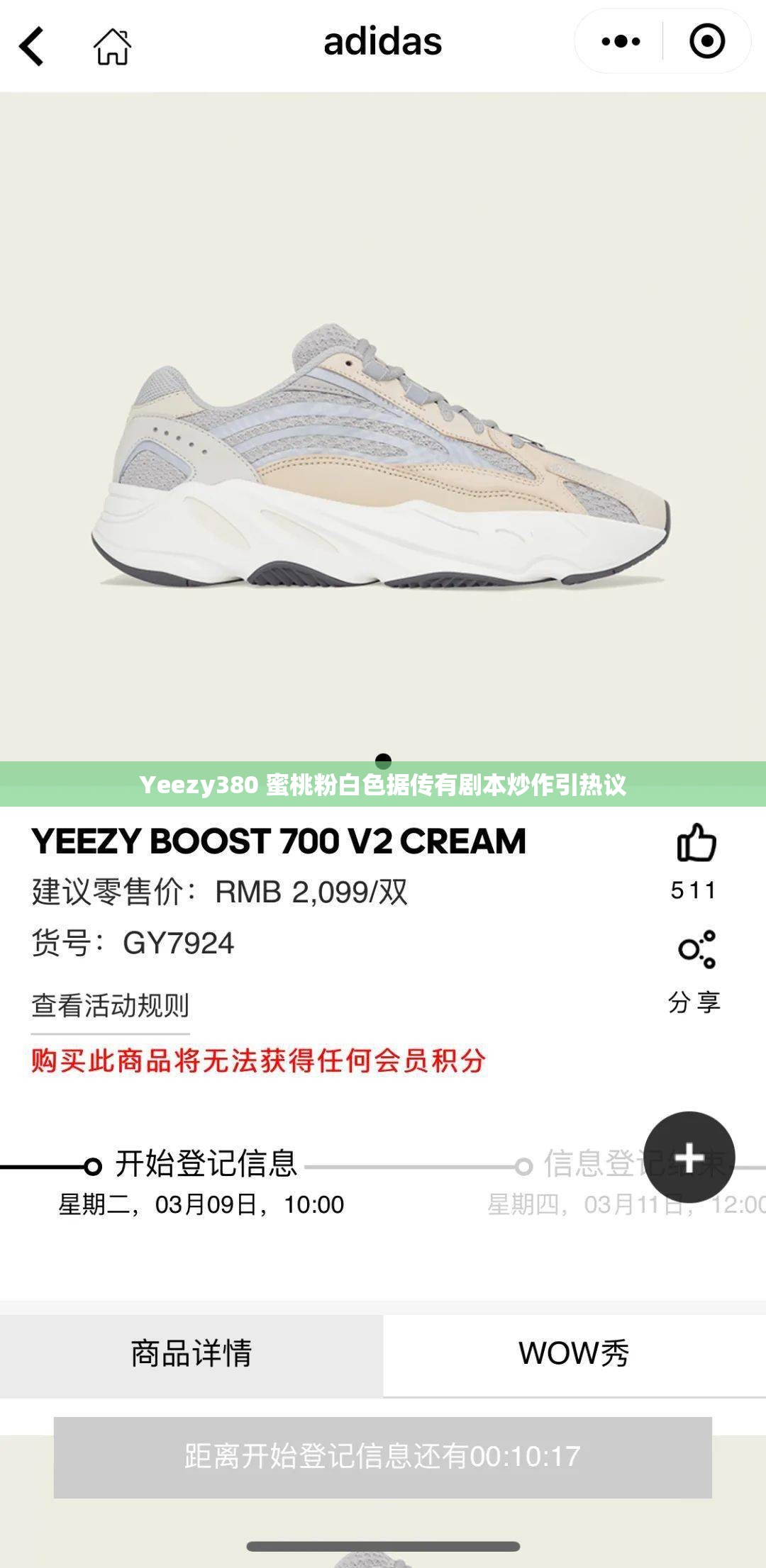Open the Yeezy380 蜜桃粉白色 news banner
The height and width of the screenshot is (1568, 766).
click(x=383, y=784)
